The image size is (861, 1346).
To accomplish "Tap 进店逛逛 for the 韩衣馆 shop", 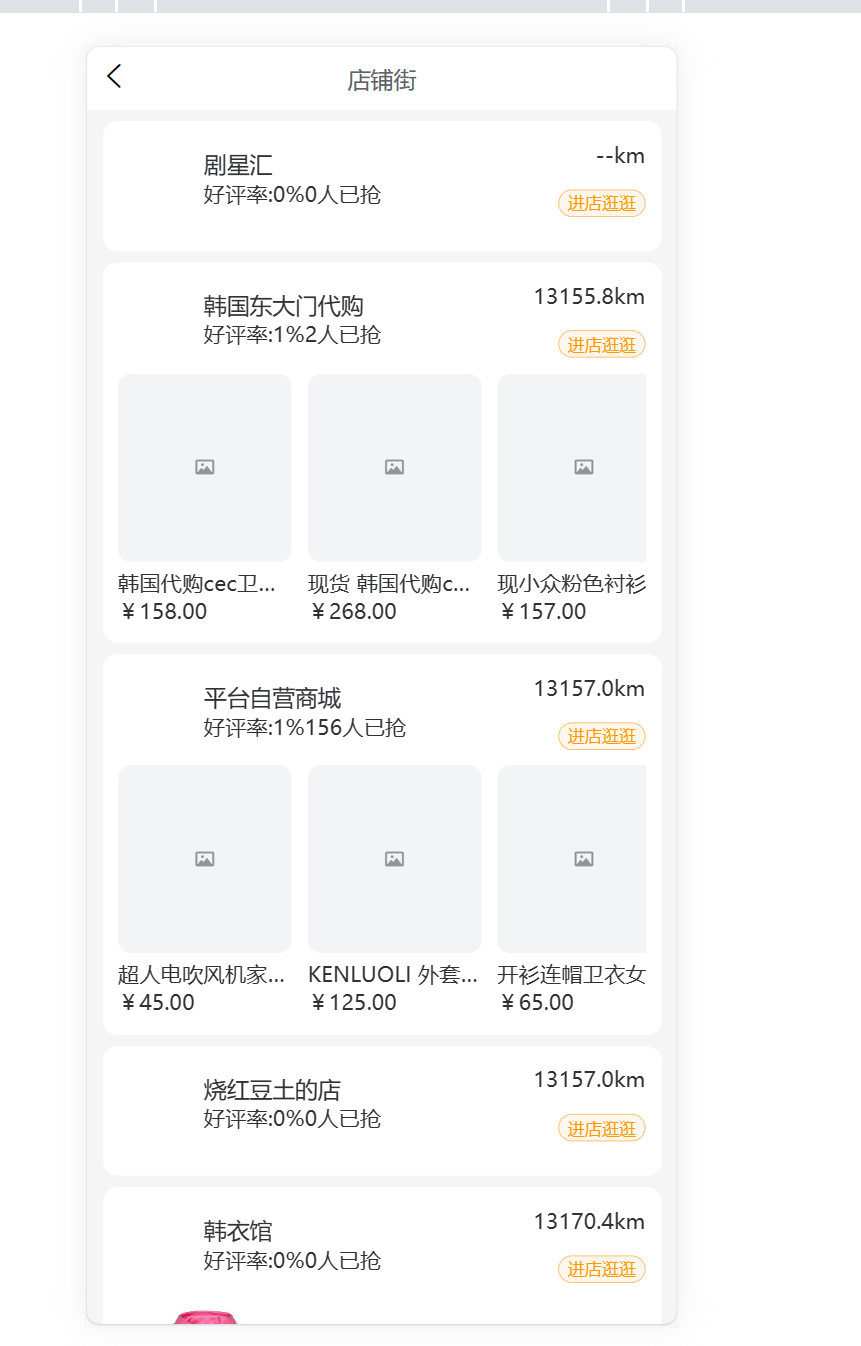I will (601, 1269).
